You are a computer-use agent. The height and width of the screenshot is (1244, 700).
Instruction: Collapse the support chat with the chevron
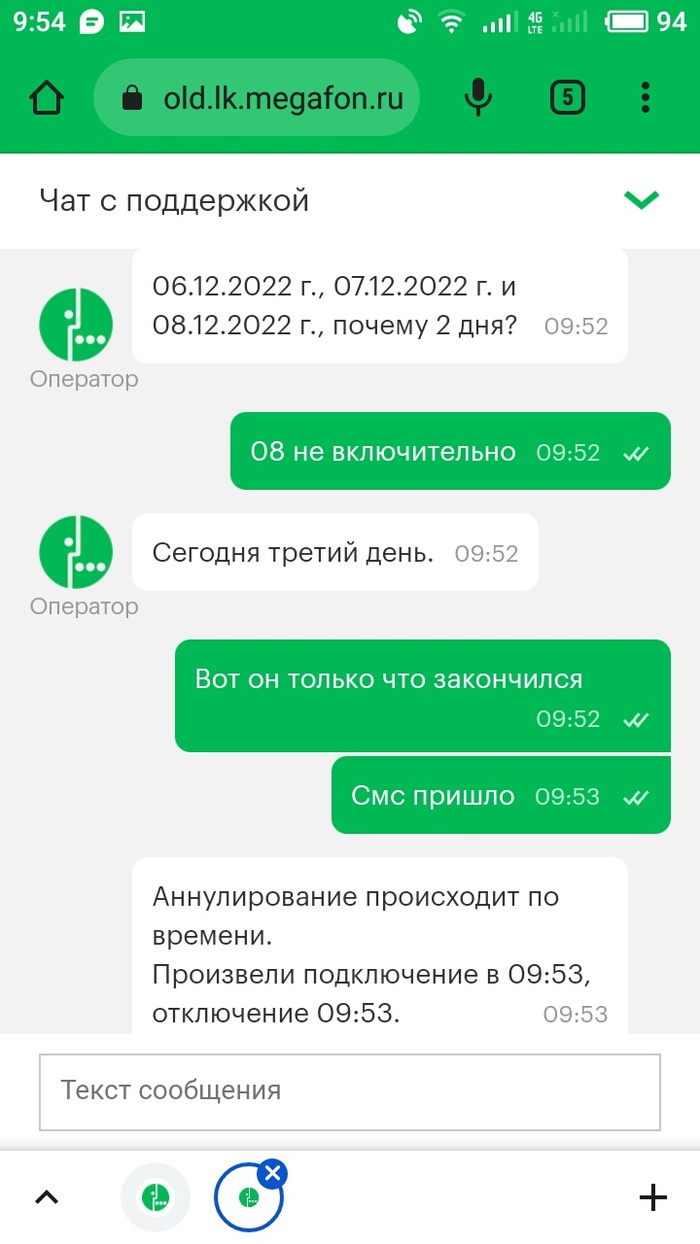641,200
